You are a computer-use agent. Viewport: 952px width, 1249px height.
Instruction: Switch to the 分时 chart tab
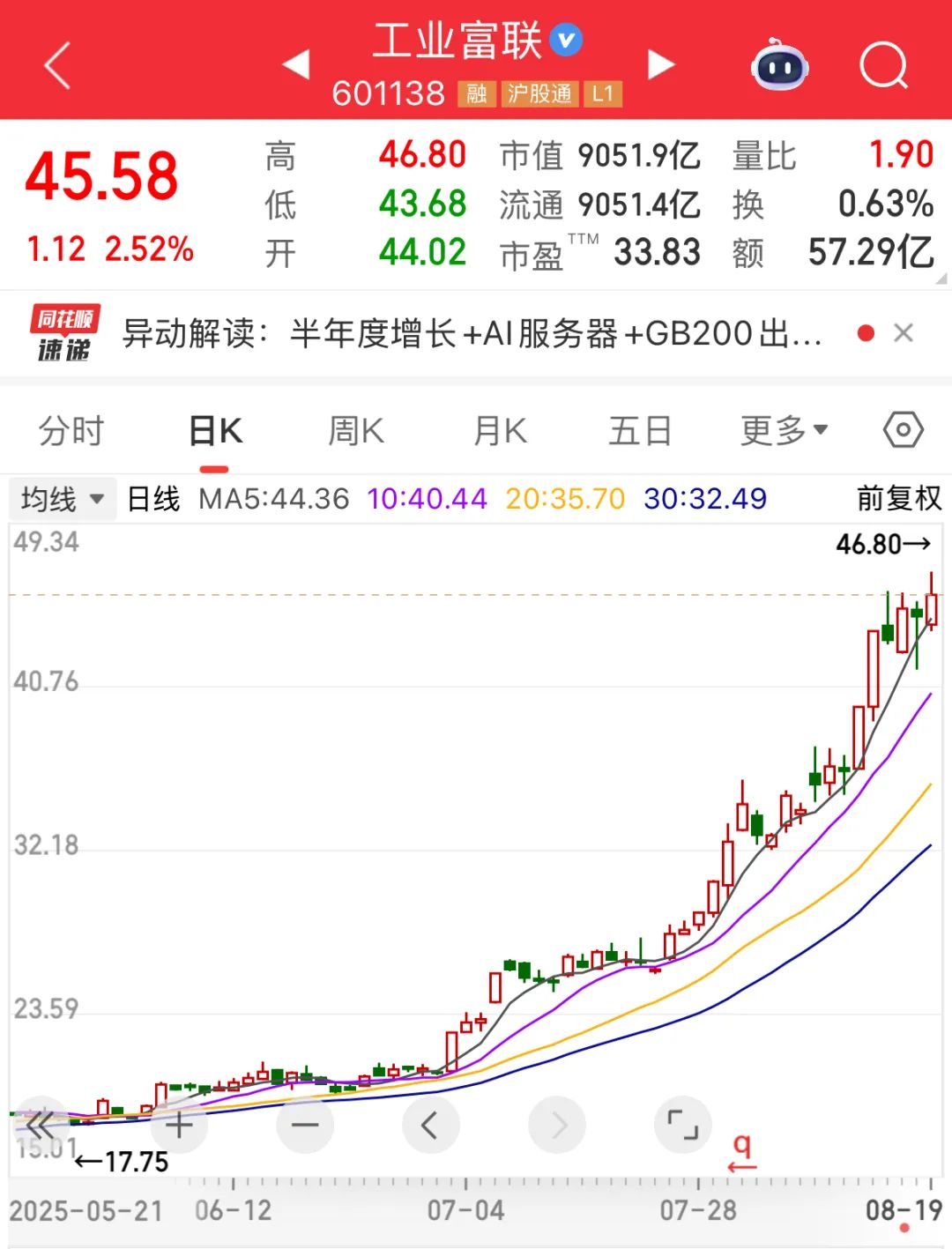pos(71,431)
